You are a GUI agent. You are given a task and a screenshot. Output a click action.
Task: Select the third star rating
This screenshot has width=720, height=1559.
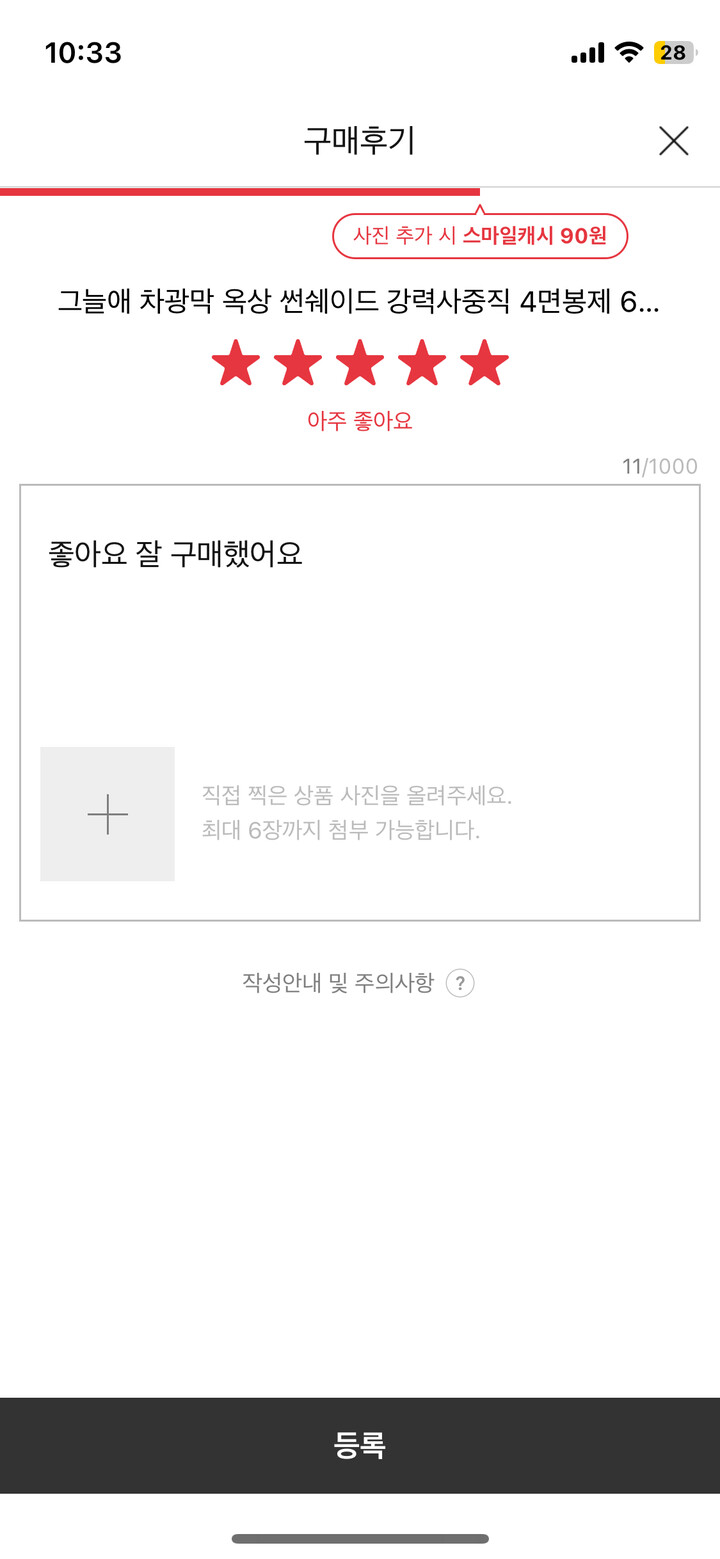360,363
